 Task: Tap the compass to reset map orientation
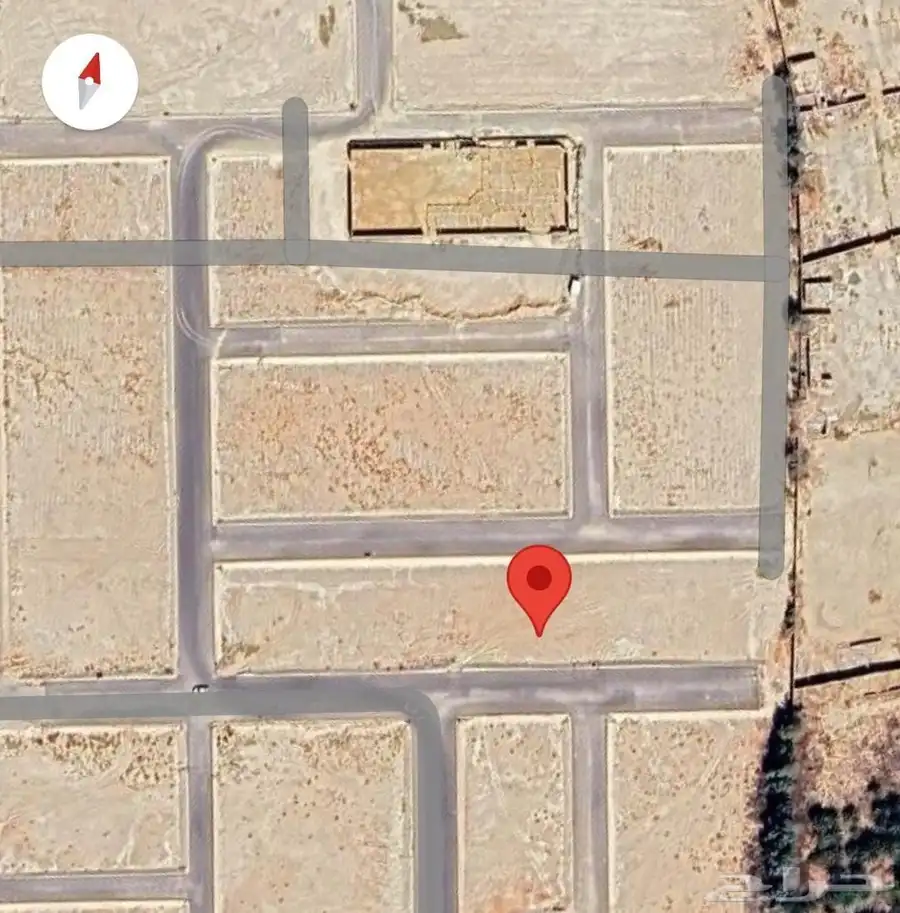[90, 82]
